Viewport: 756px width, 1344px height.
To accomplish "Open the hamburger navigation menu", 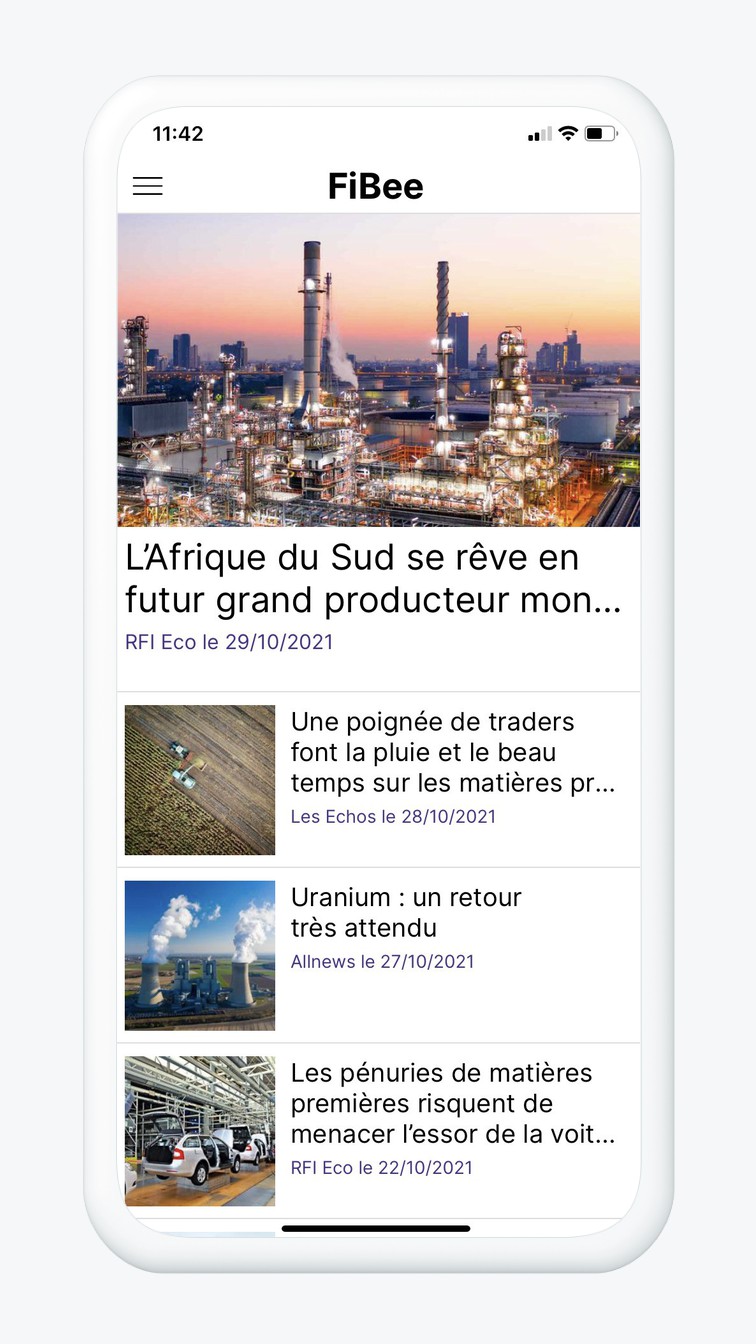I will pos(147,186).
